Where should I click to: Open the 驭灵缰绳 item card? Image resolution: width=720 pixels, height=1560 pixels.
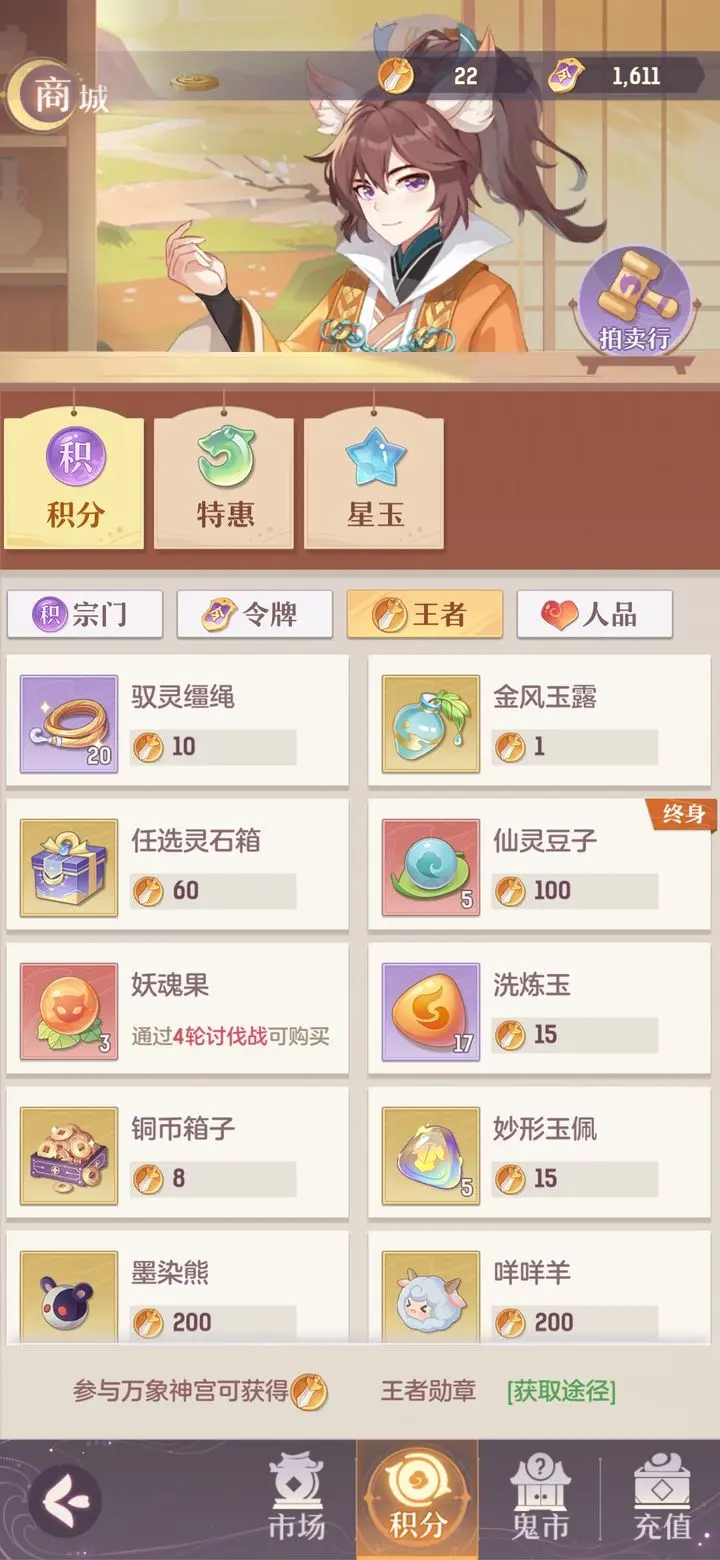[178, 721]
